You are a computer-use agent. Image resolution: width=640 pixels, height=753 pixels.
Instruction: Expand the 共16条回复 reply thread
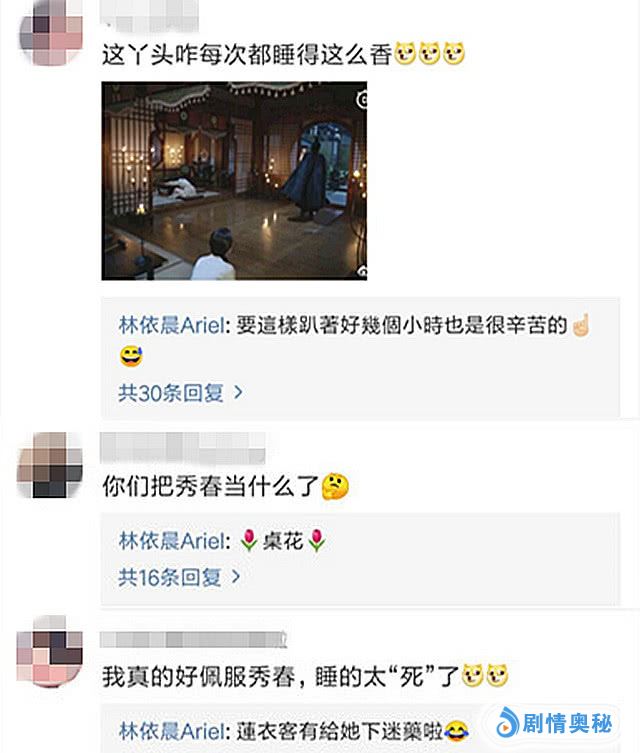[x=179, y=577]
